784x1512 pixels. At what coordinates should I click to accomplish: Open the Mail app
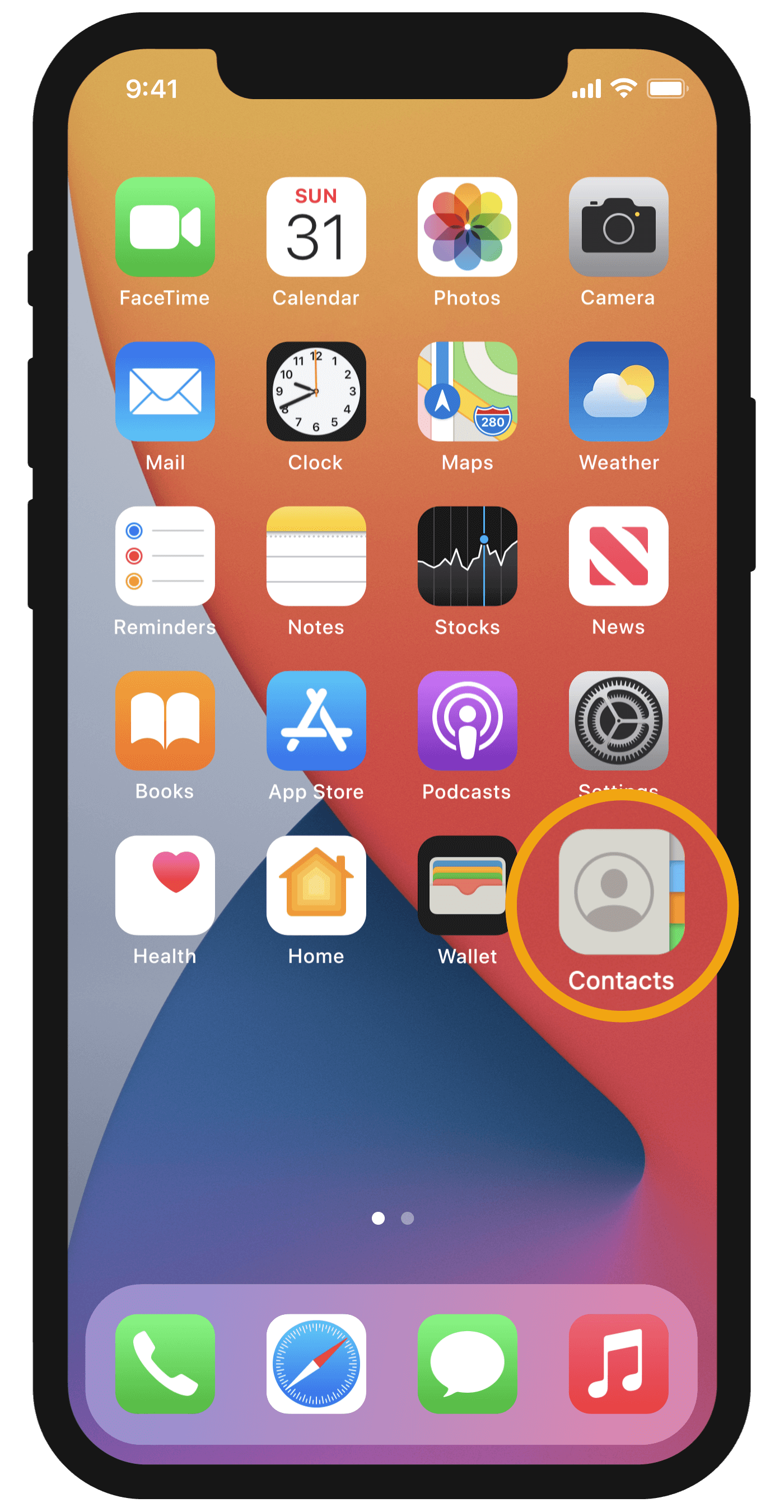tap(165, 391)
